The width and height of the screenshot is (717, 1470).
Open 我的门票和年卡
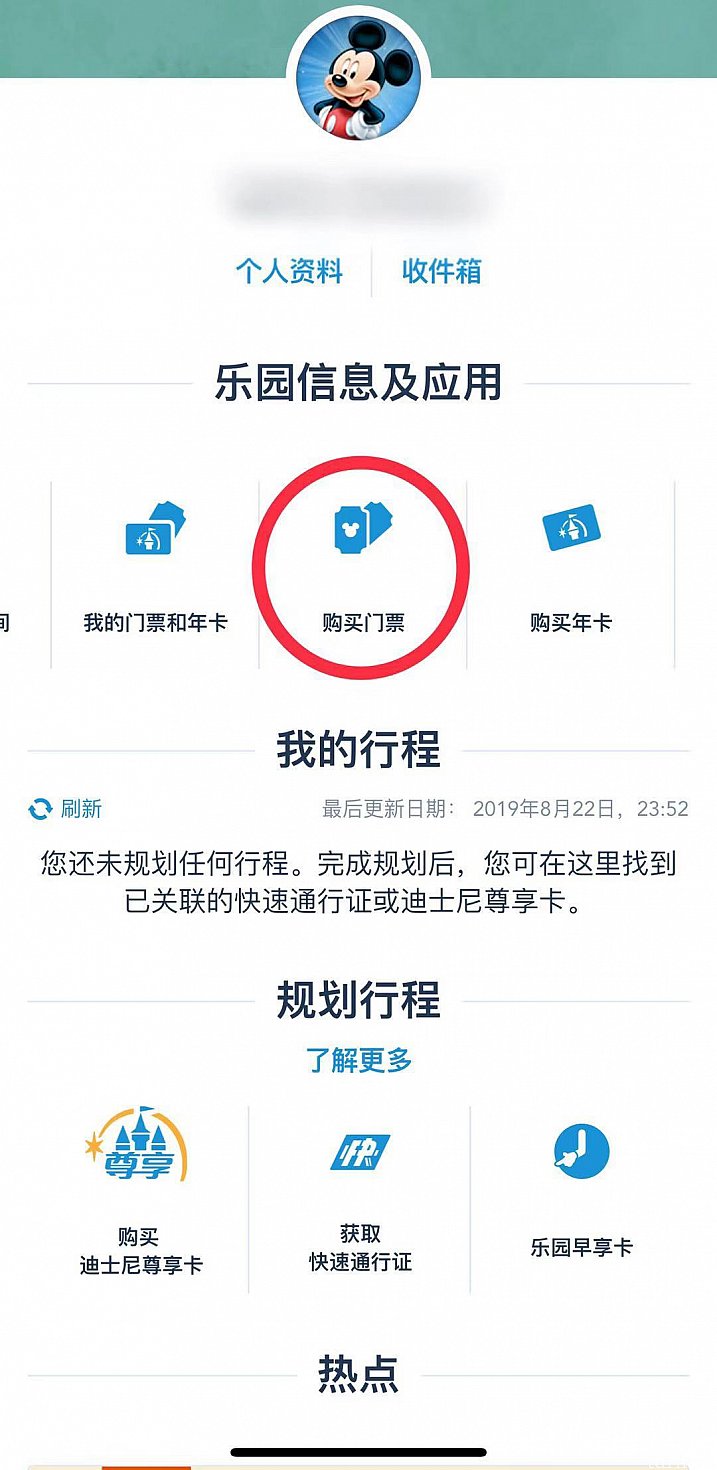coord(155,570)
